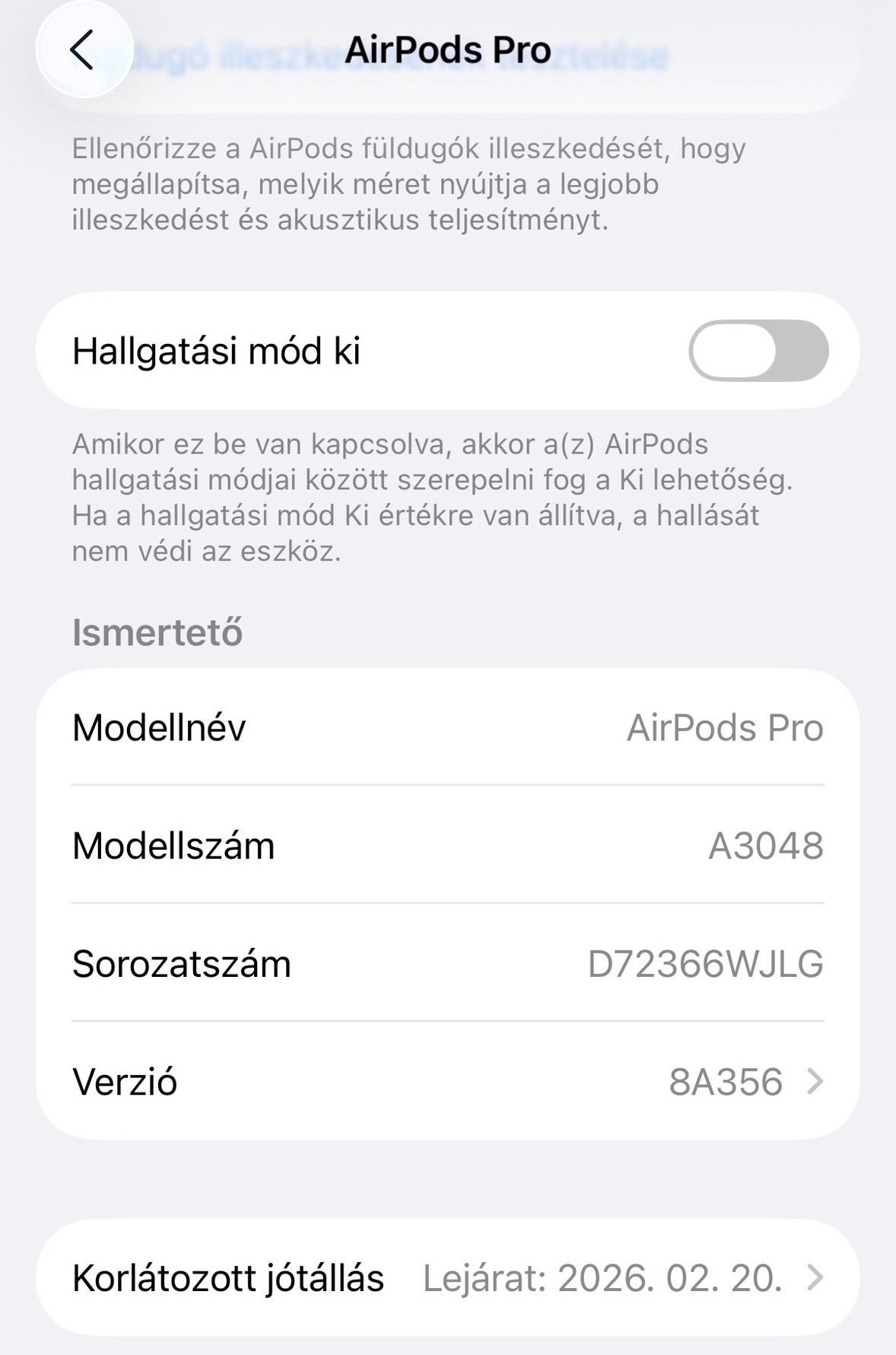Open the Verzió 8A356 details
This screenshot has height=1355, width=896.
click(447, 1081)
